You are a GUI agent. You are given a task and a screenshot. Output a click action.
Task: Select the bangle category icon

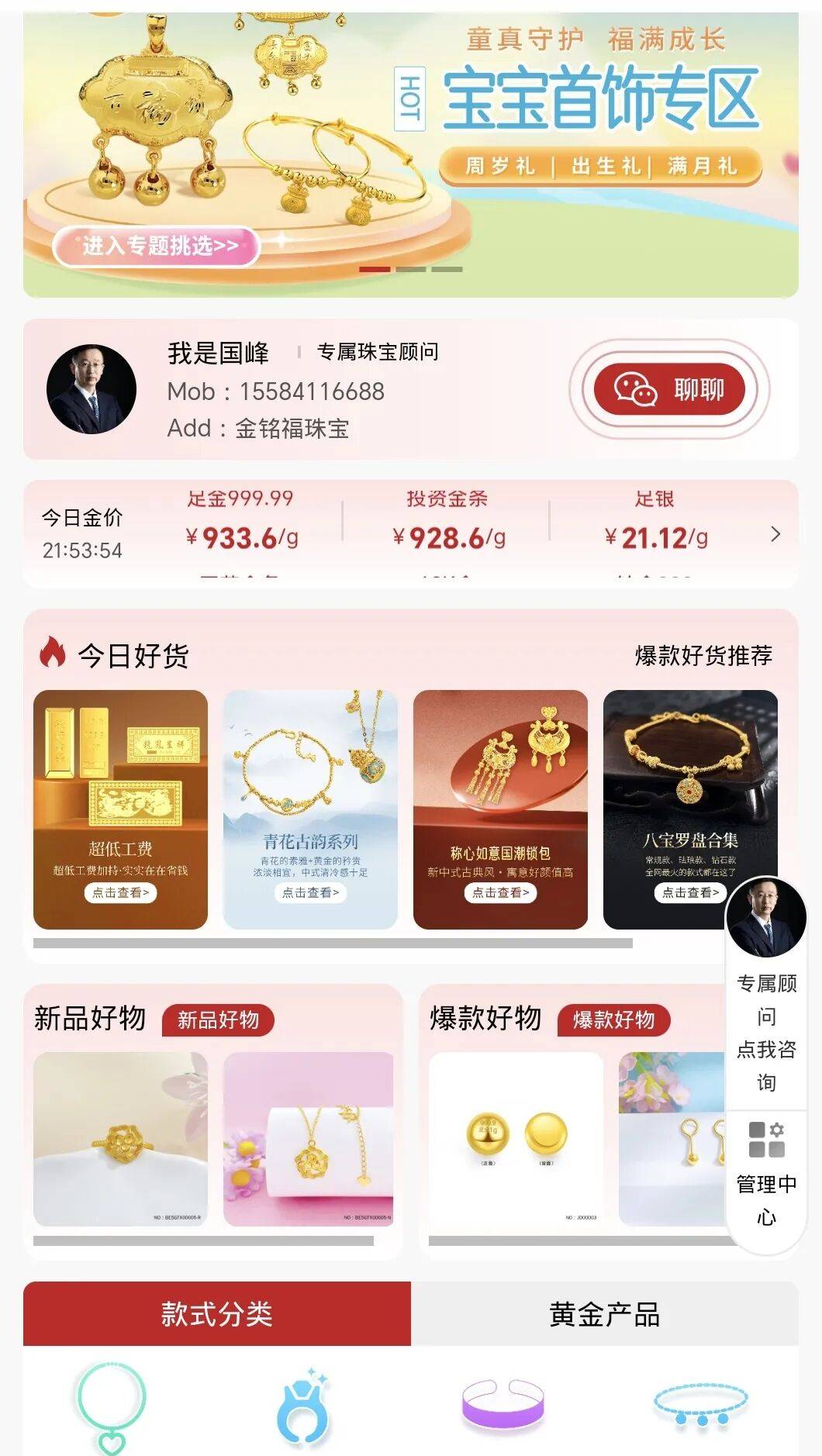coord(500,1405)
